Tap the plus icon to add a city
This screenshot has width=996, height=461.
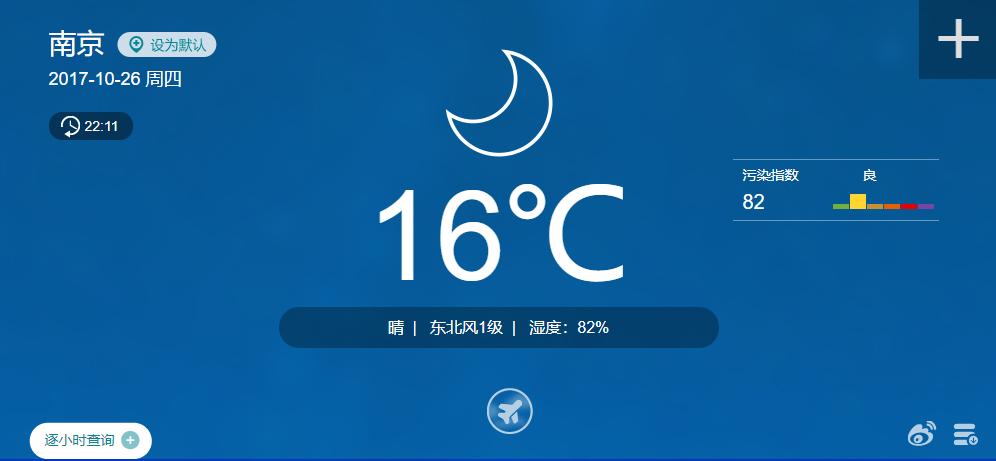tap(957, 39)
